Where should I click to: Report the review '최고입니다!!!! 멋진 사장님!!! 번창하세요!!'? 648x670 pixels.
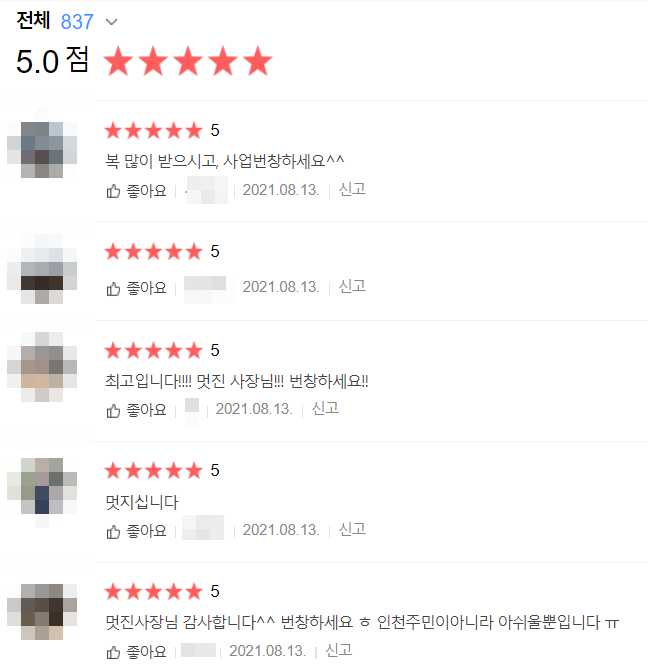tap(325, 408)
